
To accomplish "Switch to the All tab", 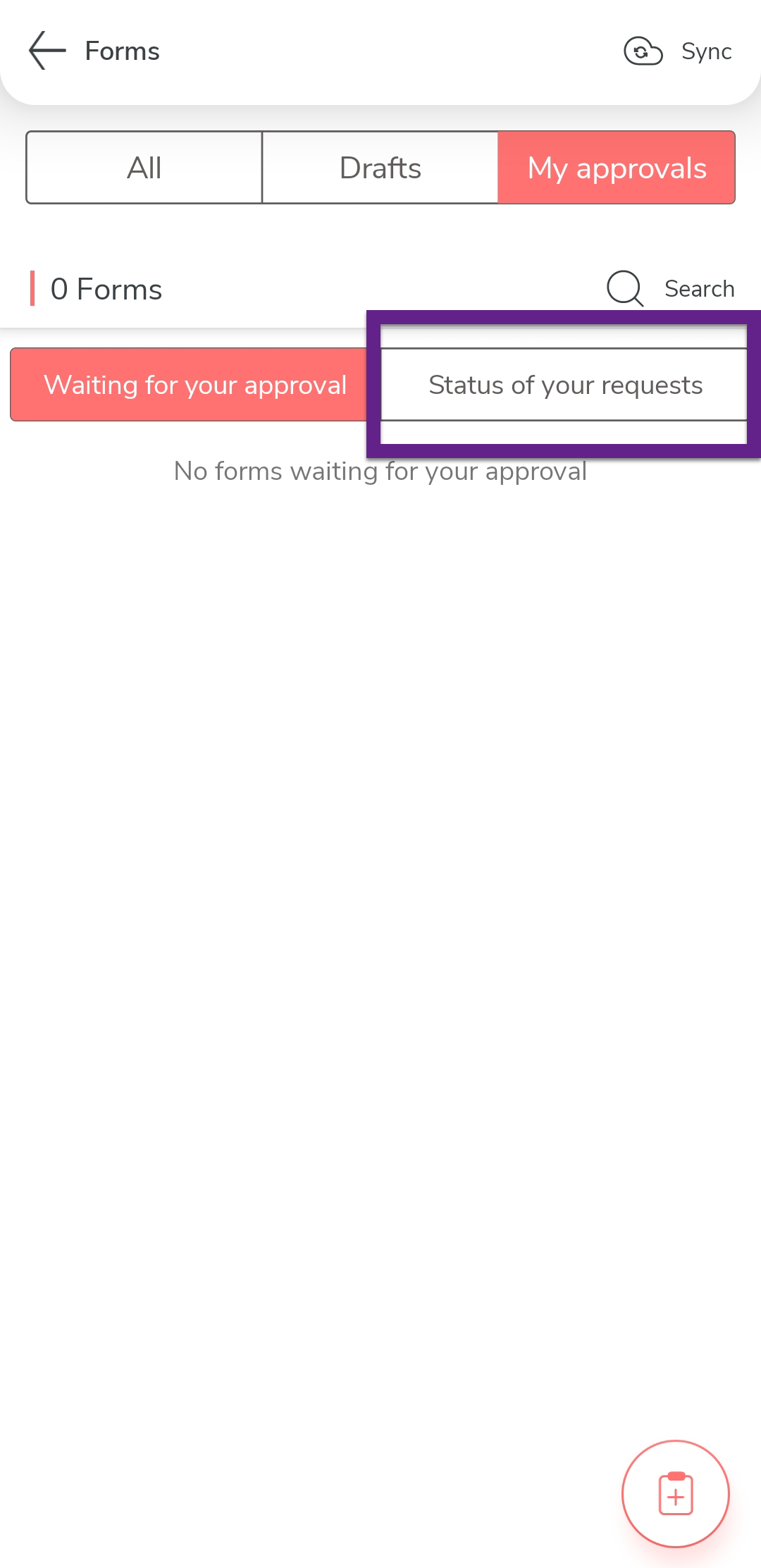I will 144,168.
